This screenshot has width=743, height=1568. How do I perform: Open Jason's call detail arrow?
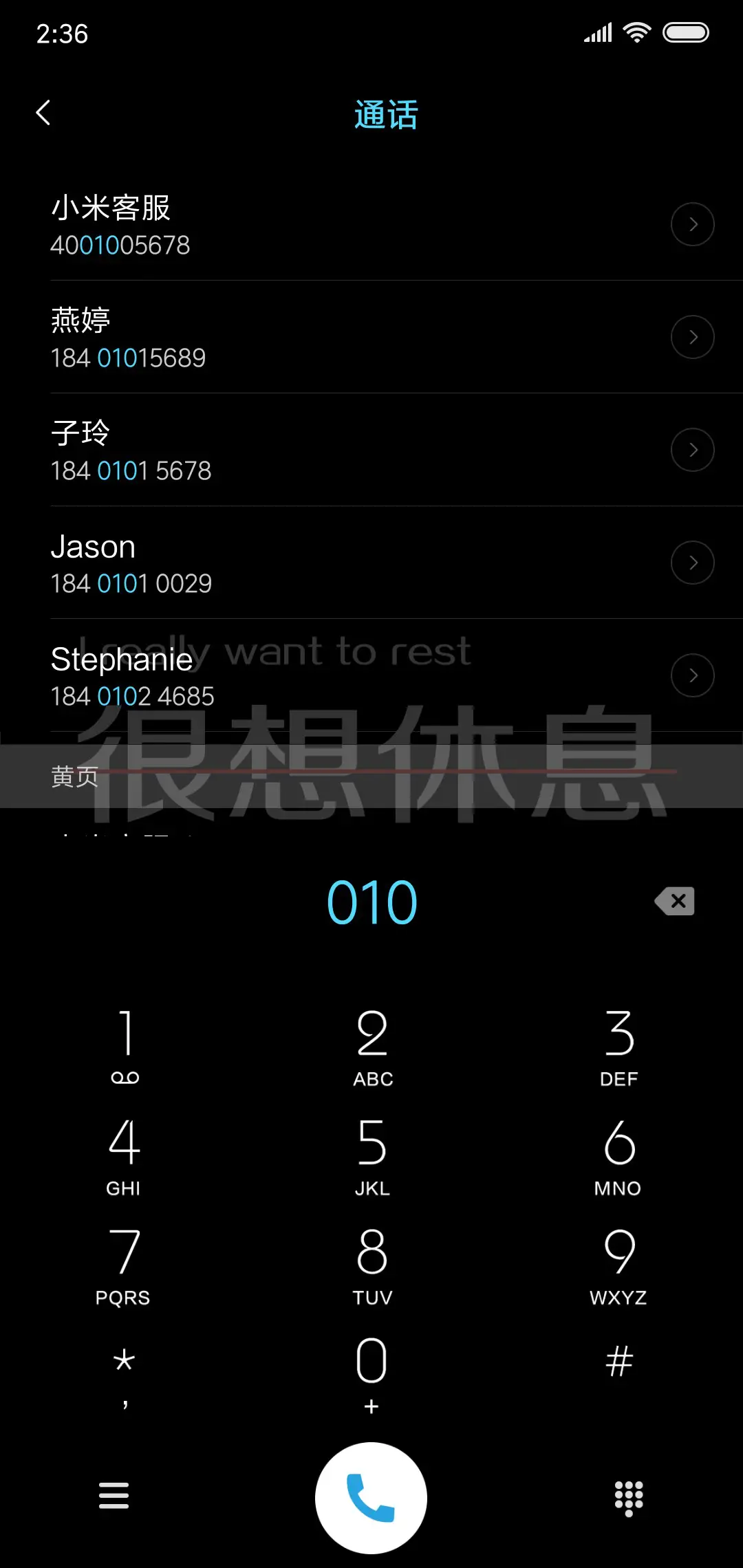(692, 562)
